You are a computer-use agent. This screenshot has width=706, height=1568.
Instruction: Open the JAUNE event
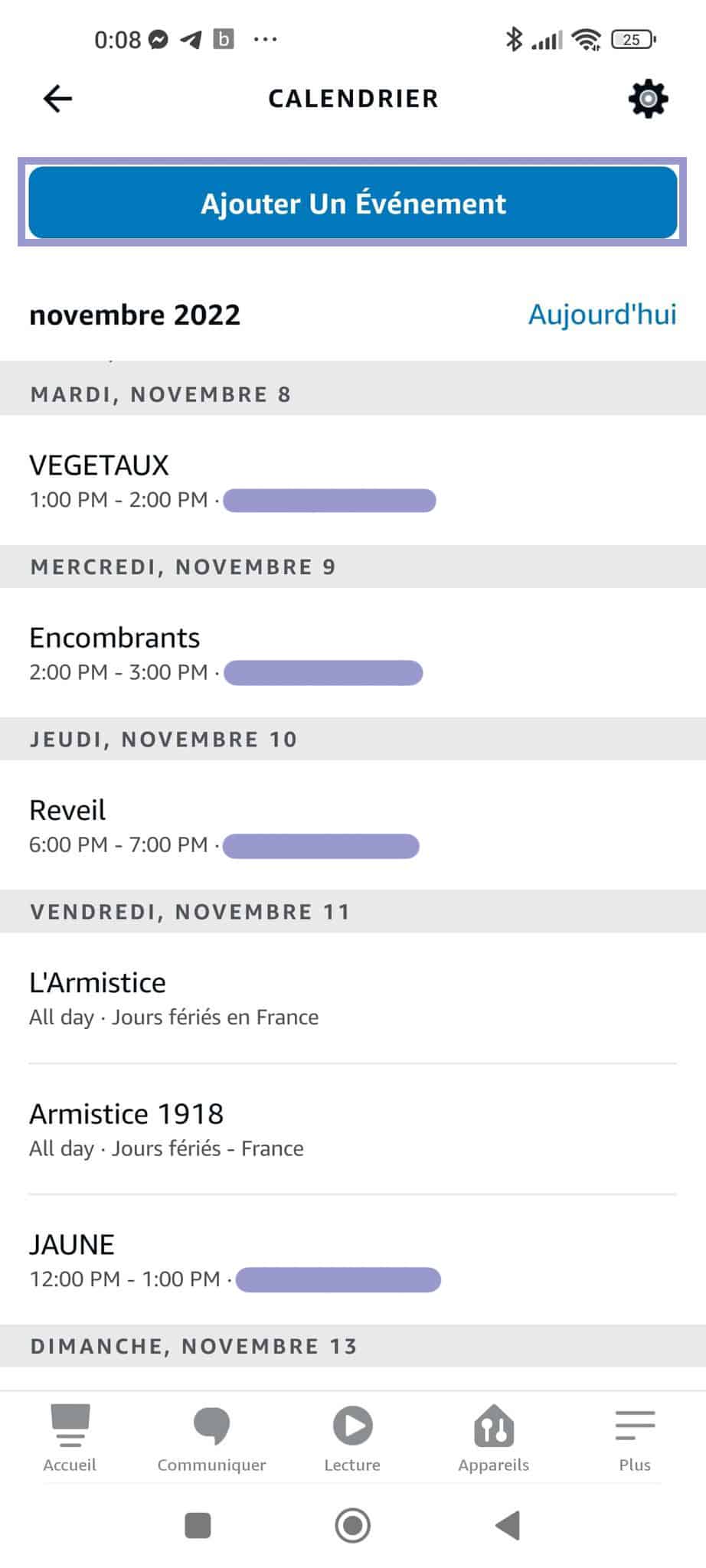coord(353,1259)
